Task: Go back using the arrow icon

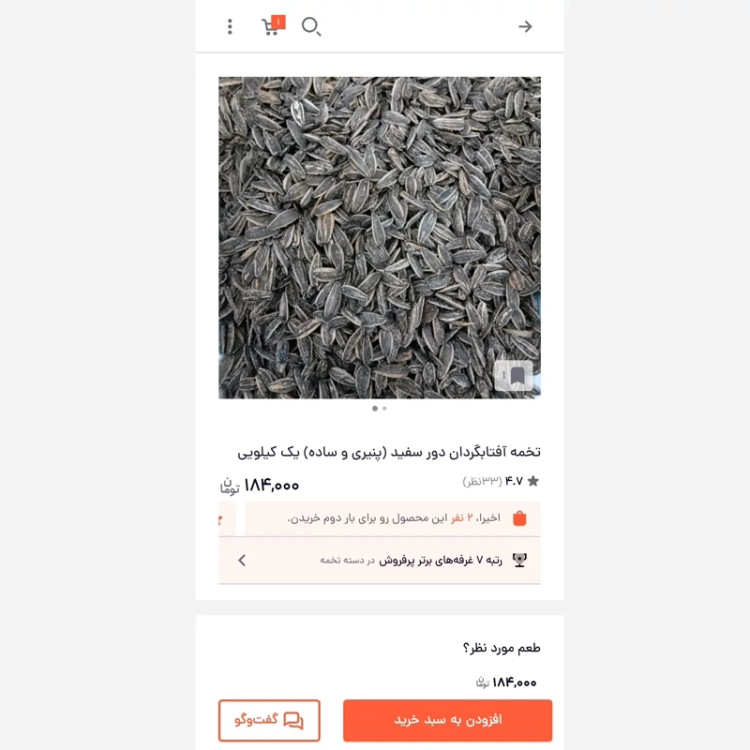Action: [525, 27]
